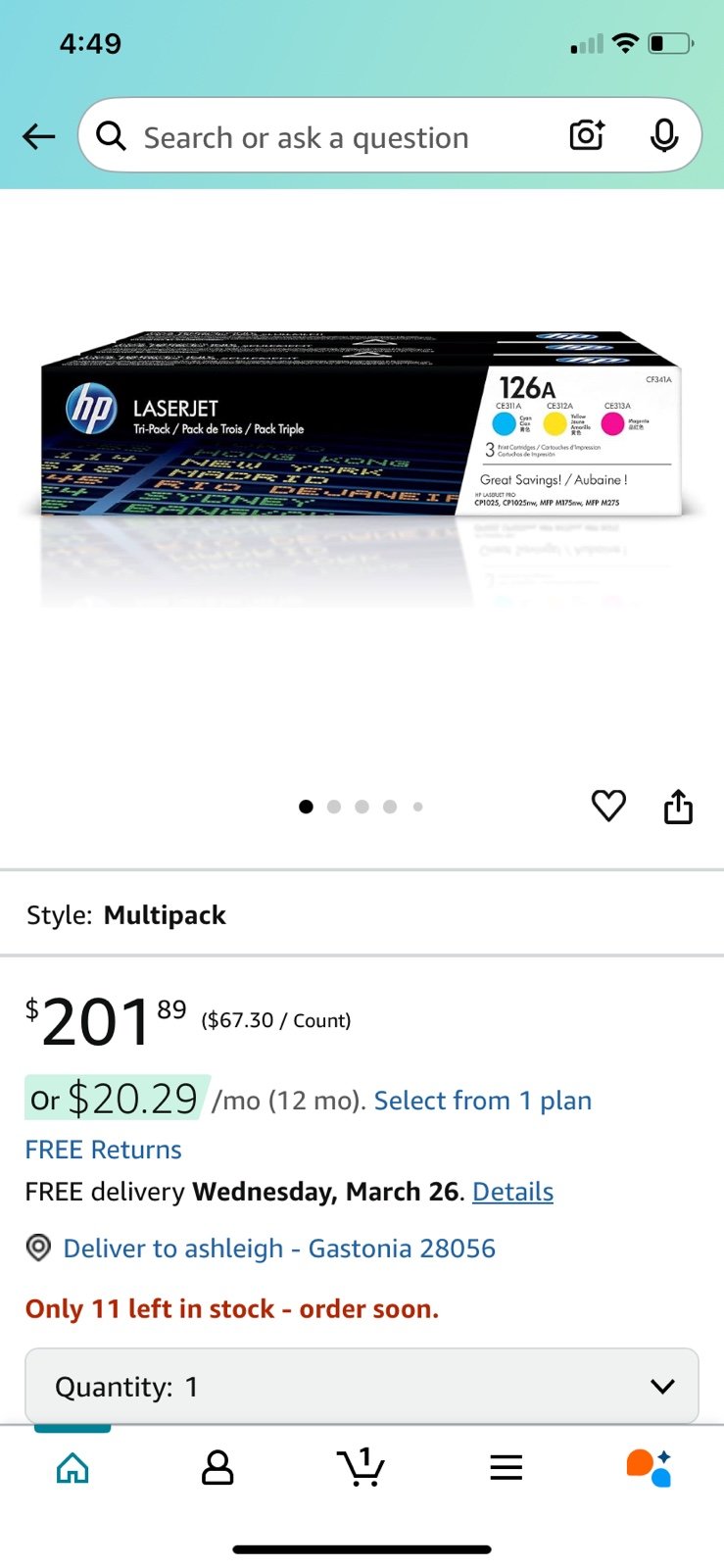The width and height of the screenshot is (724, 1568).
Task: Go back using the arrow icon
Action: pyautogui.click(x=39, y=136)
